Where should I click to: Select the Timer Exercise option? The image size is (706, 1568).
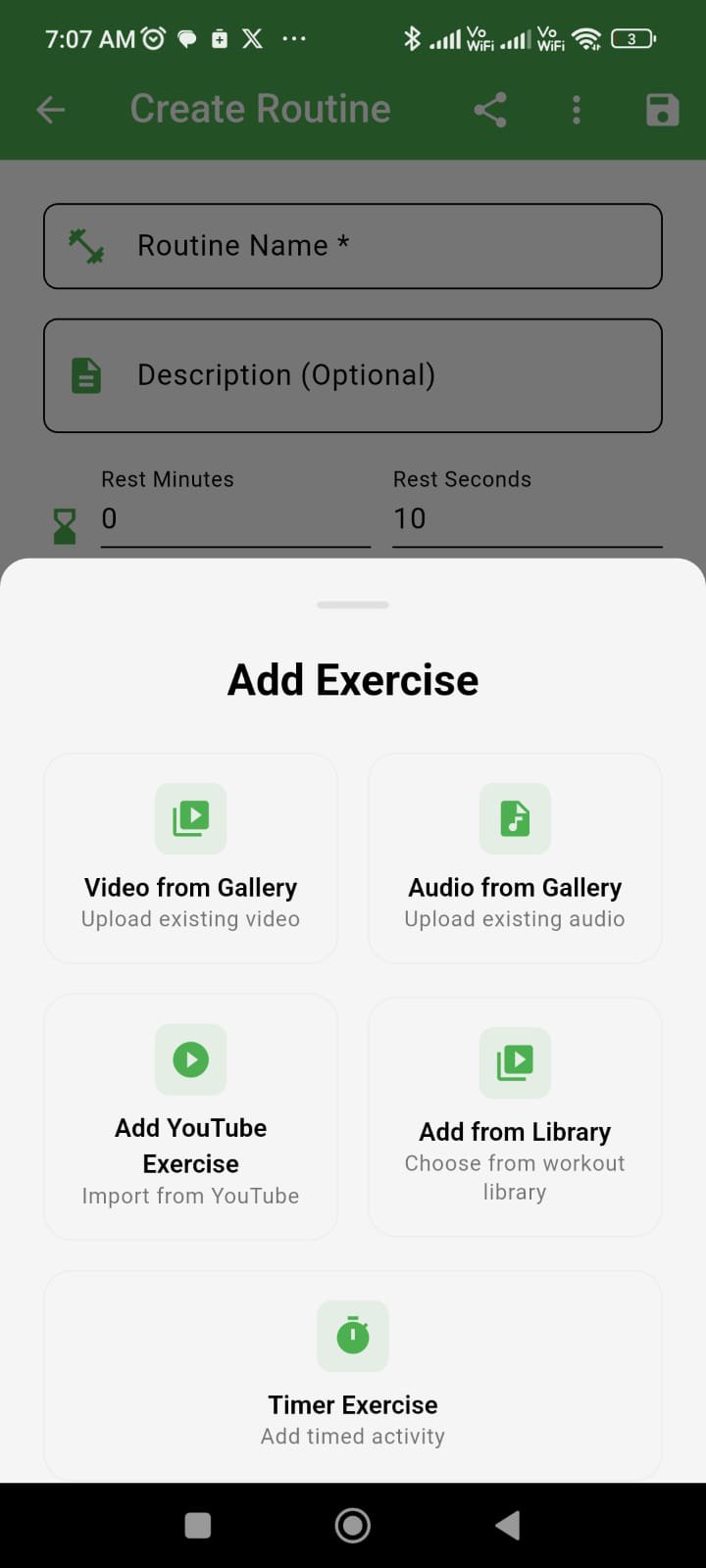coord(353,1372)
